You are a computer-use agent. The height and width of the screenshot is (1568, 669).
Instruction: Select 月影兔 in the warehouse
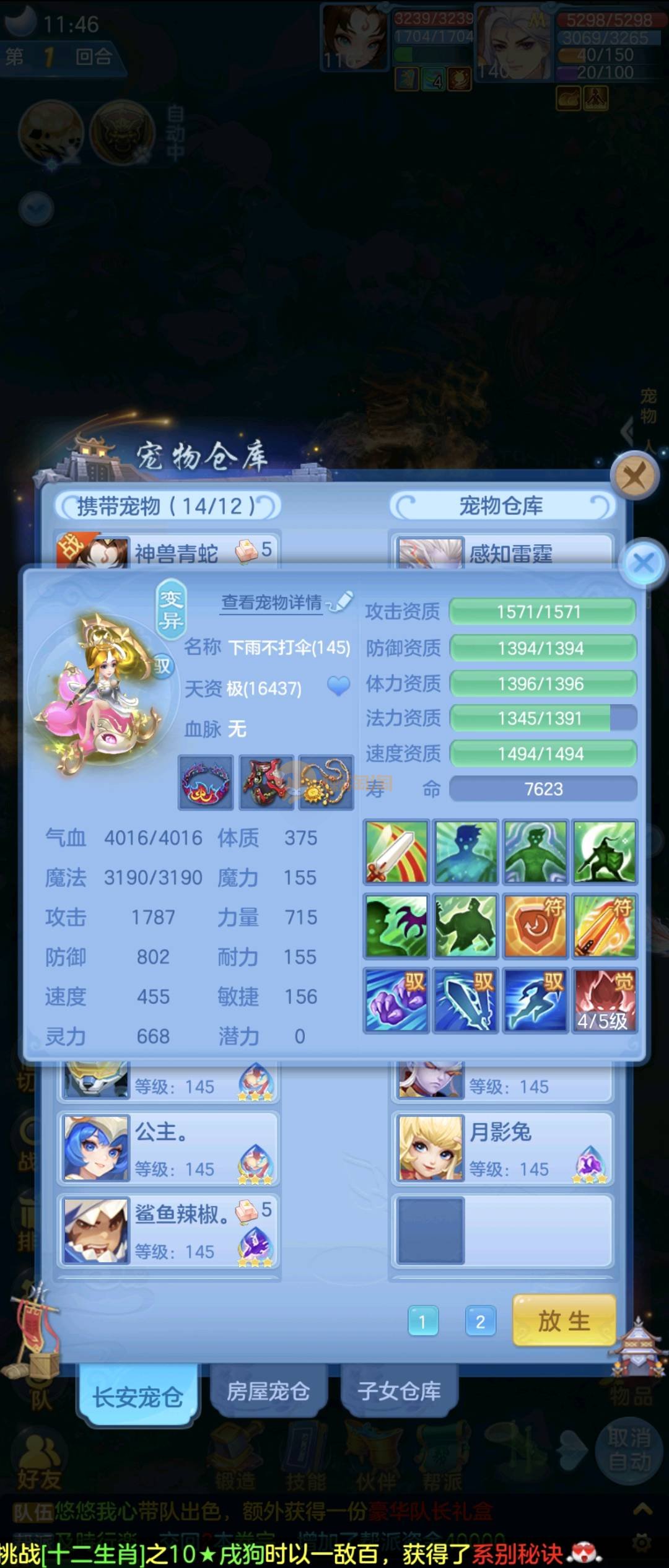coord(502,1149)
